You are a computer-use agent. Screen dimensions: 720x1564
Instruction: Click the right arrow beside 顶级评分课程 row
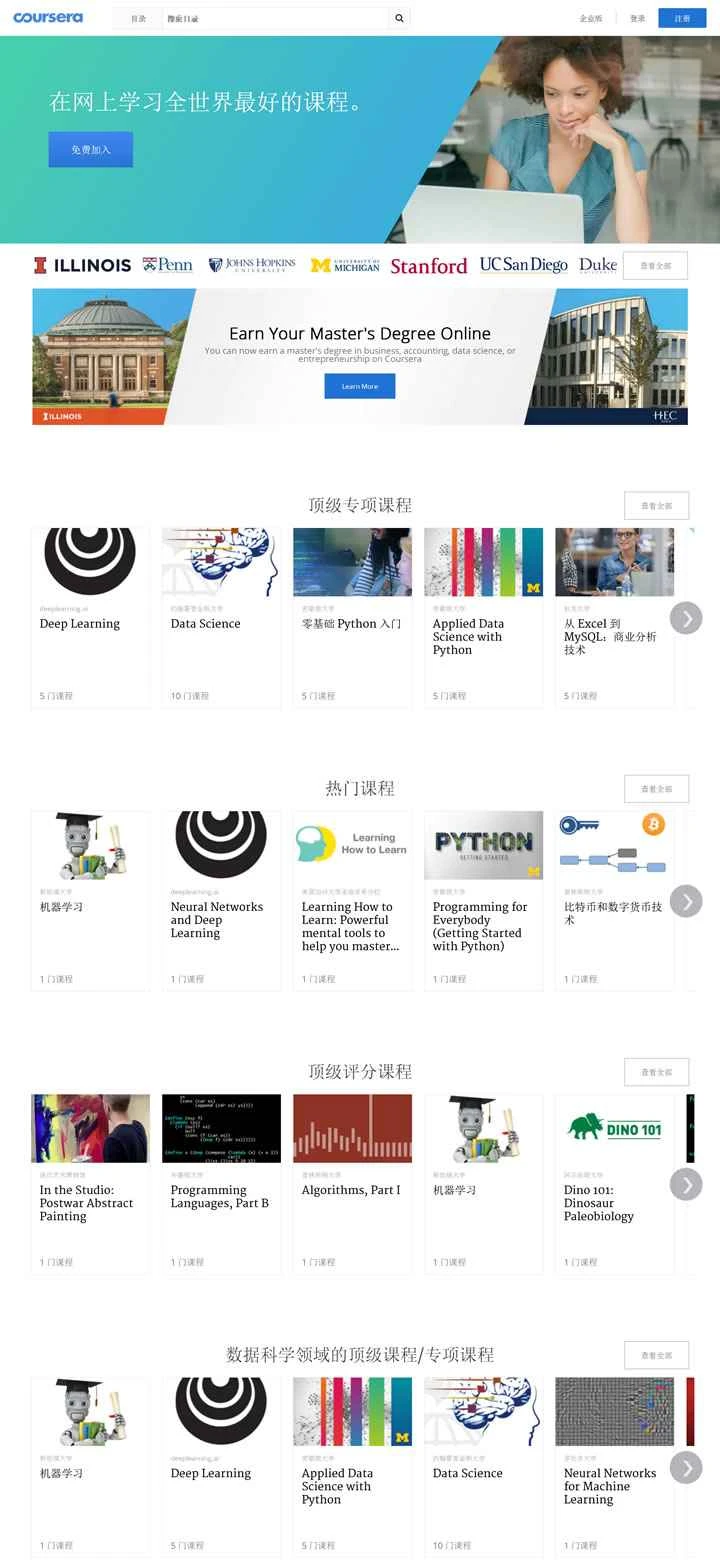(x=686, y=1185)
